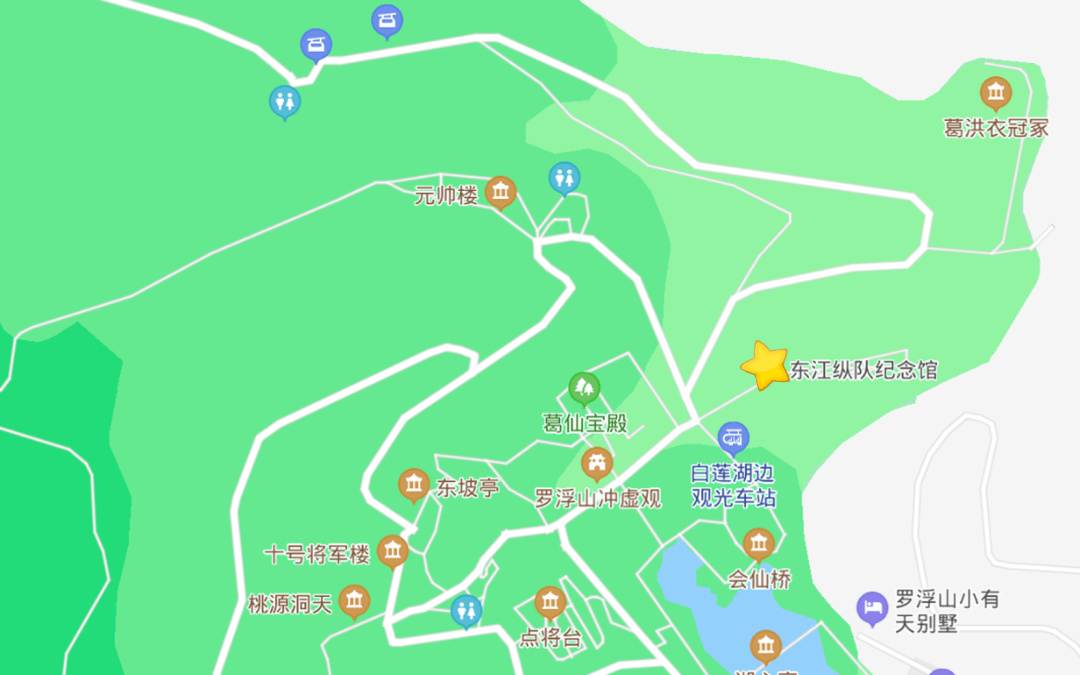Tap the restroom marker beside 元帅楼
Screen dimensions: 1080x675
564,178
